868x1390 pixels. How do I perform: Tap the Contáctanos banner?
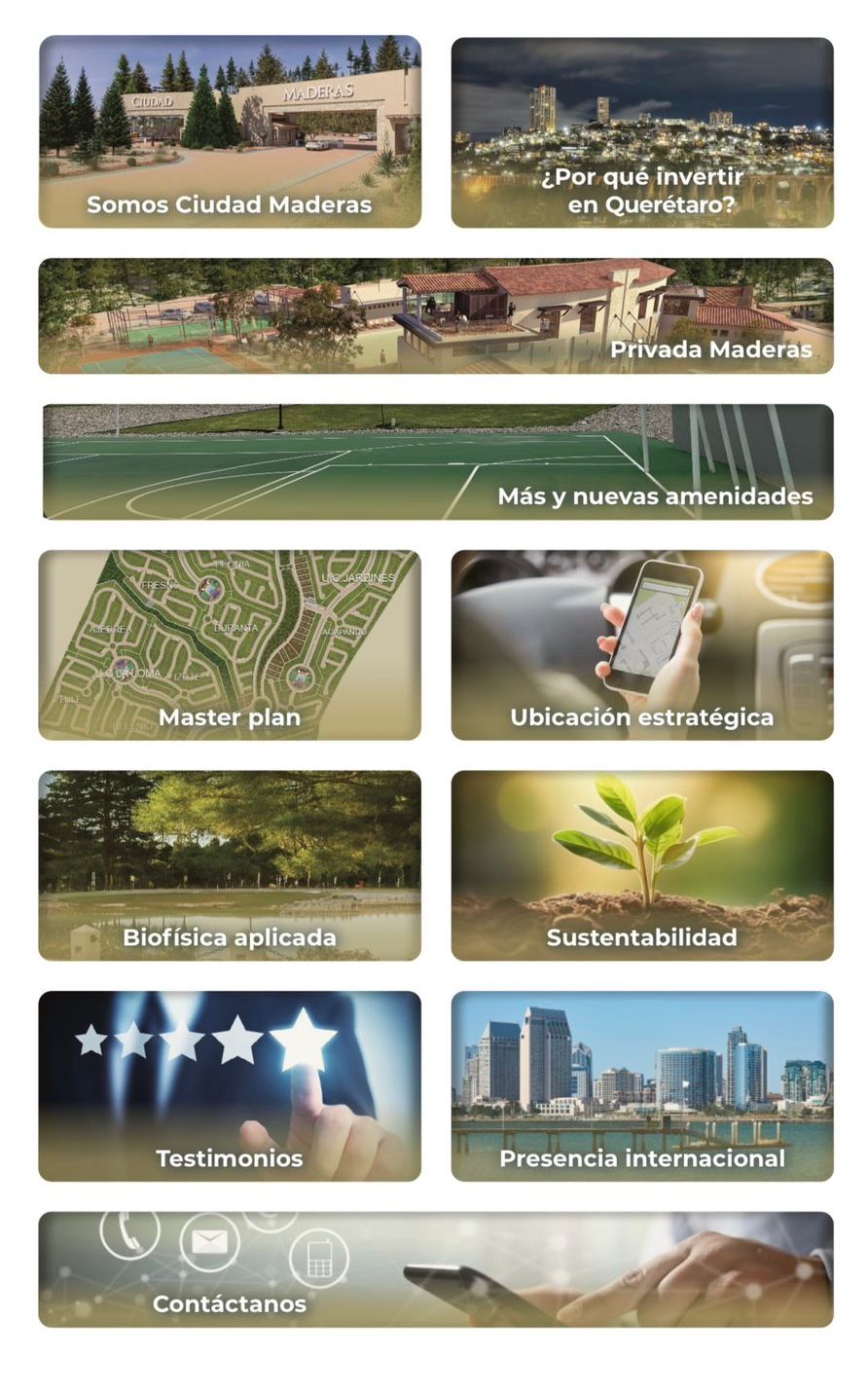tap(436, 1268)
